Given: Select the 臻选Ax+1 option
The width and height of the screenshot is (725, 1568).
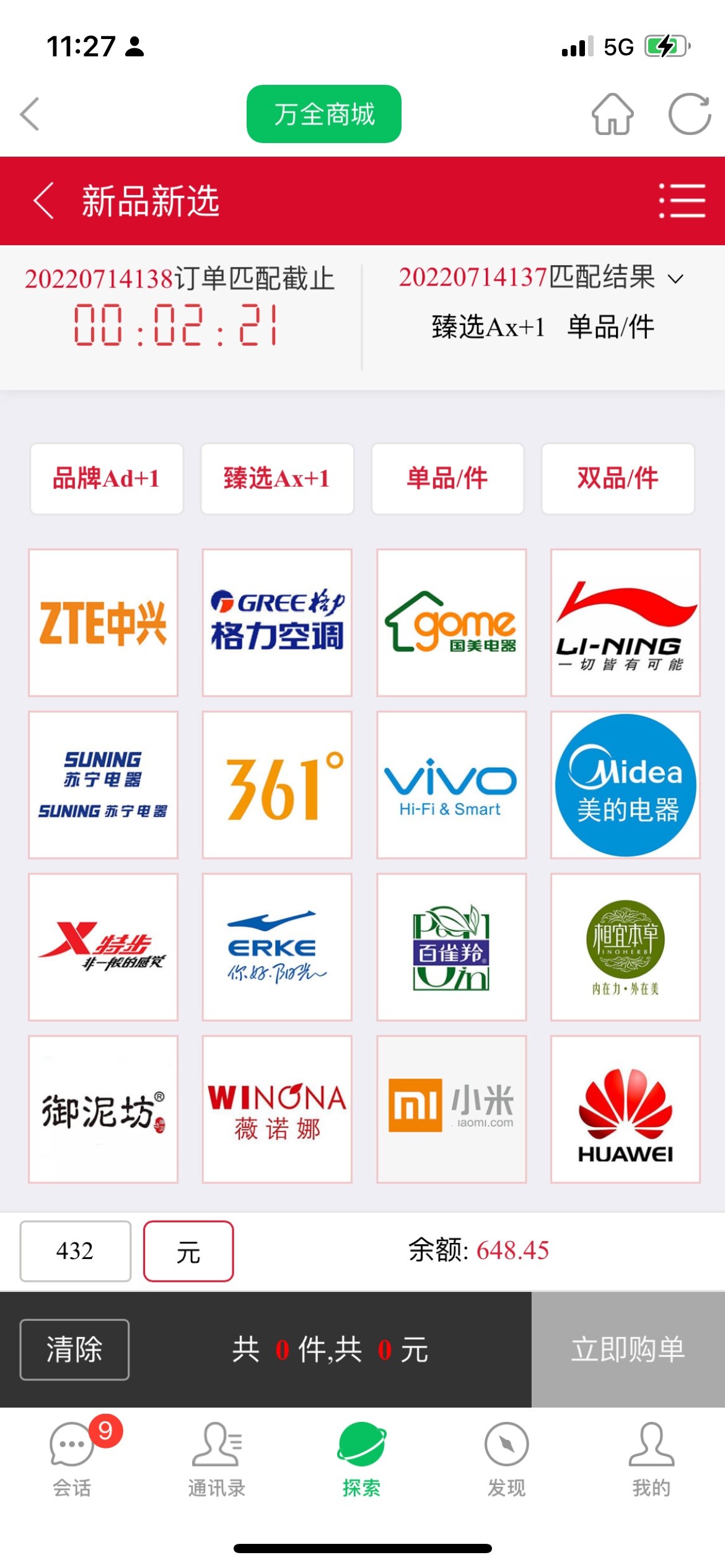Looking at the screenshot, I should pos(277,479).
